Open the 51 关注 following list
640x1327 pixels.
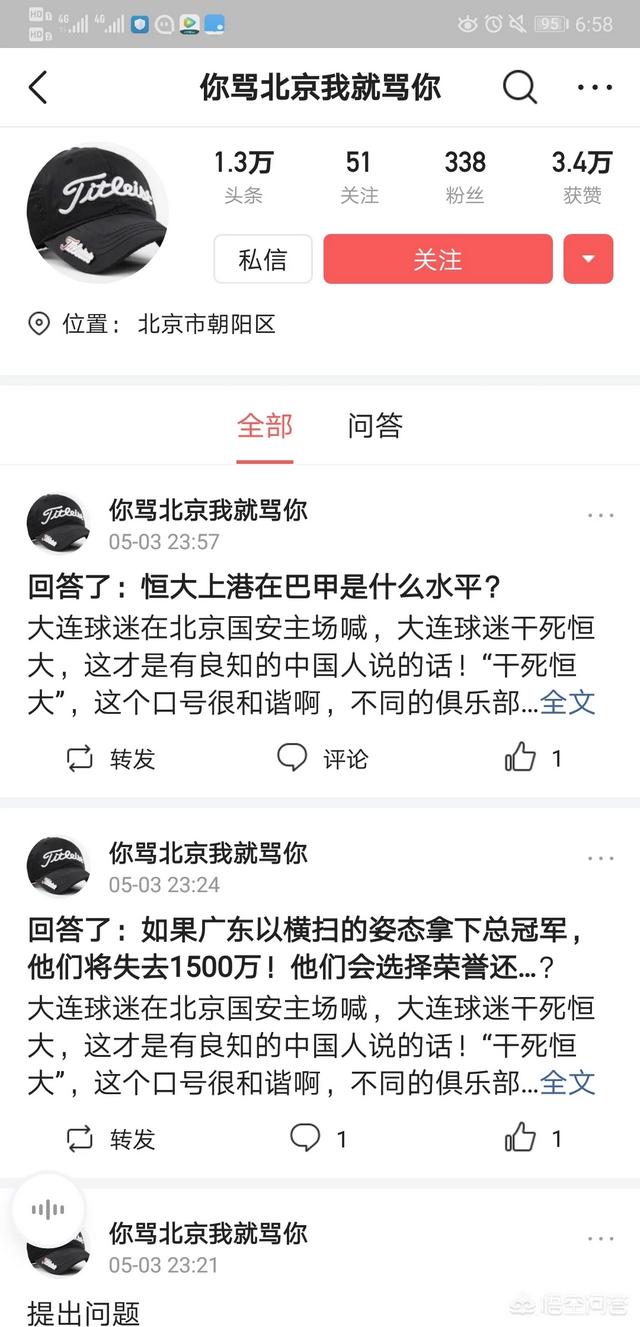coord(358,176)
